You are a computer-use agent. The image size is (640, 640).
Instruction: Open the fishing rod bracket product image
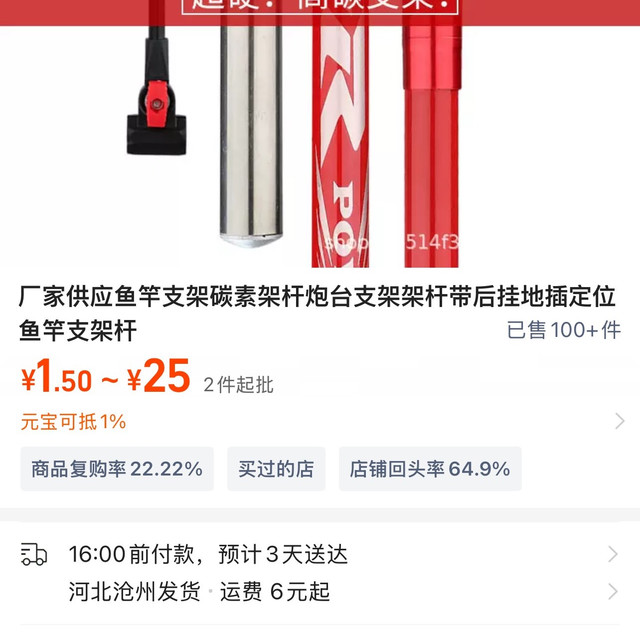coord(320,135)
